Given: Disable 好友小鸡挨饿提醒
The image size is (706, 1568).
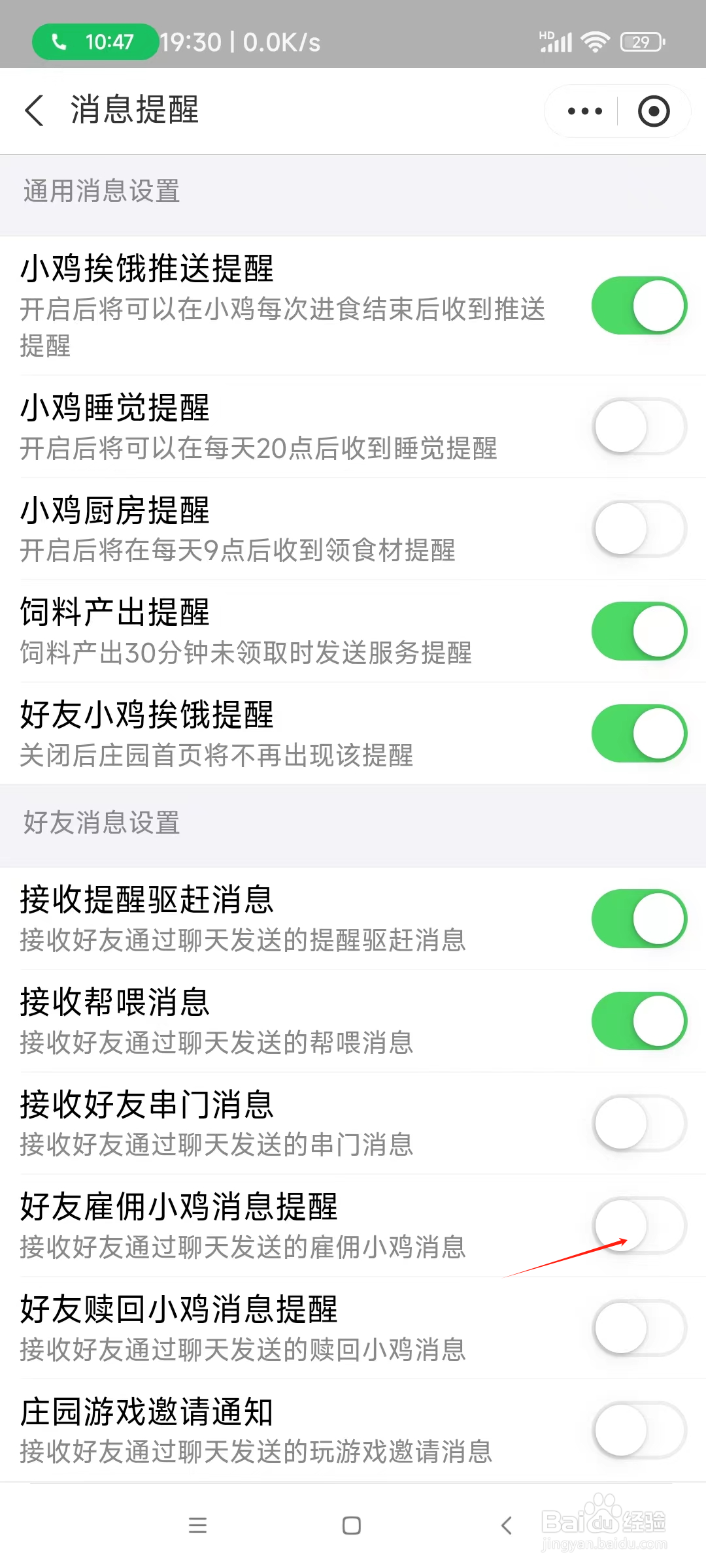Looking at the screenshot, I should pos(639,733).
